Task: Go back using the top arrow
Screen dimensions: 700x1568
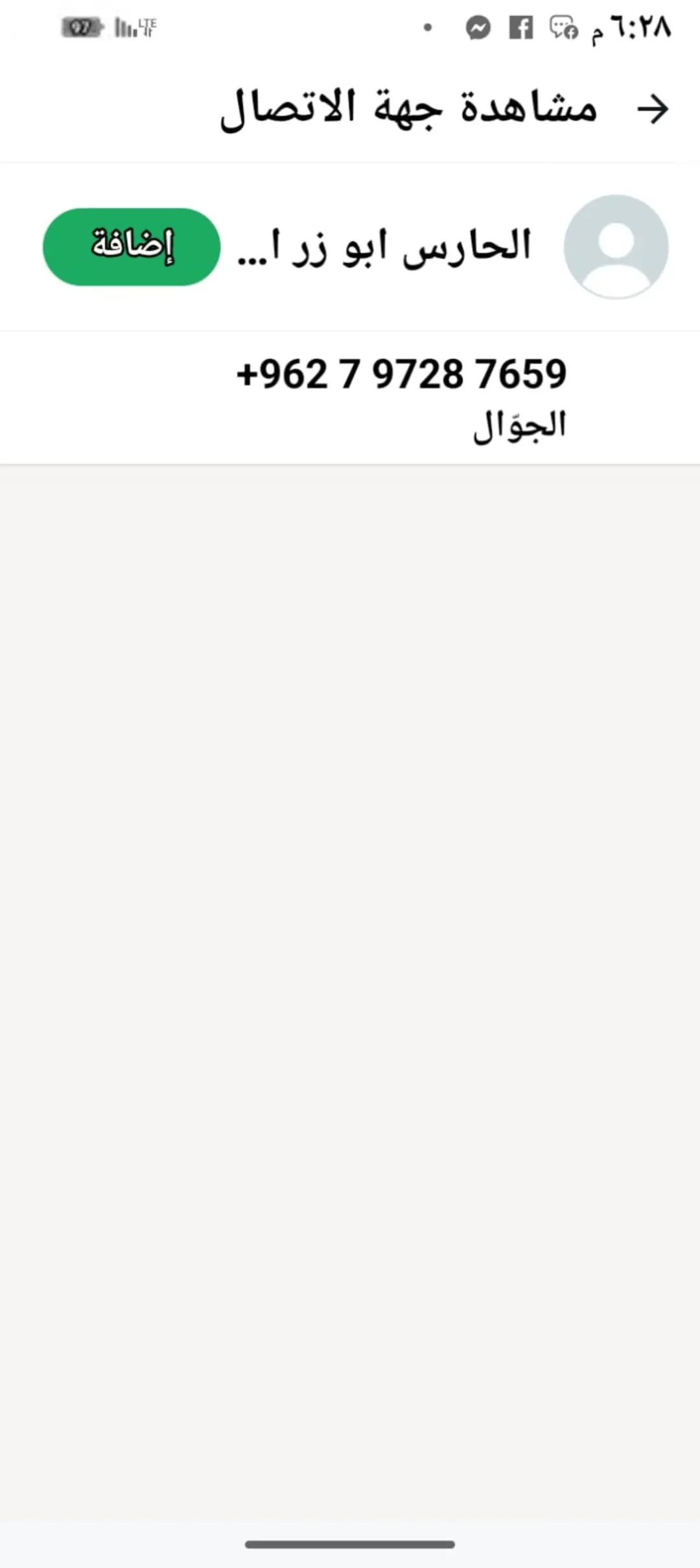Action: pyautogui.click(x=652, y=108)
